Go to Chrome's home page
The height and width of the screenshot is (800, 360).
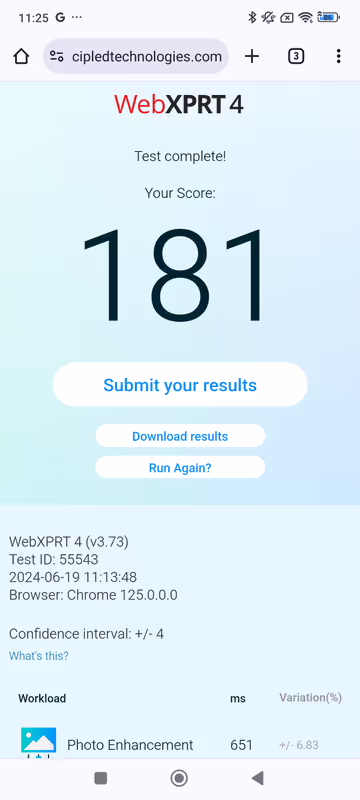tap(21, 56)
